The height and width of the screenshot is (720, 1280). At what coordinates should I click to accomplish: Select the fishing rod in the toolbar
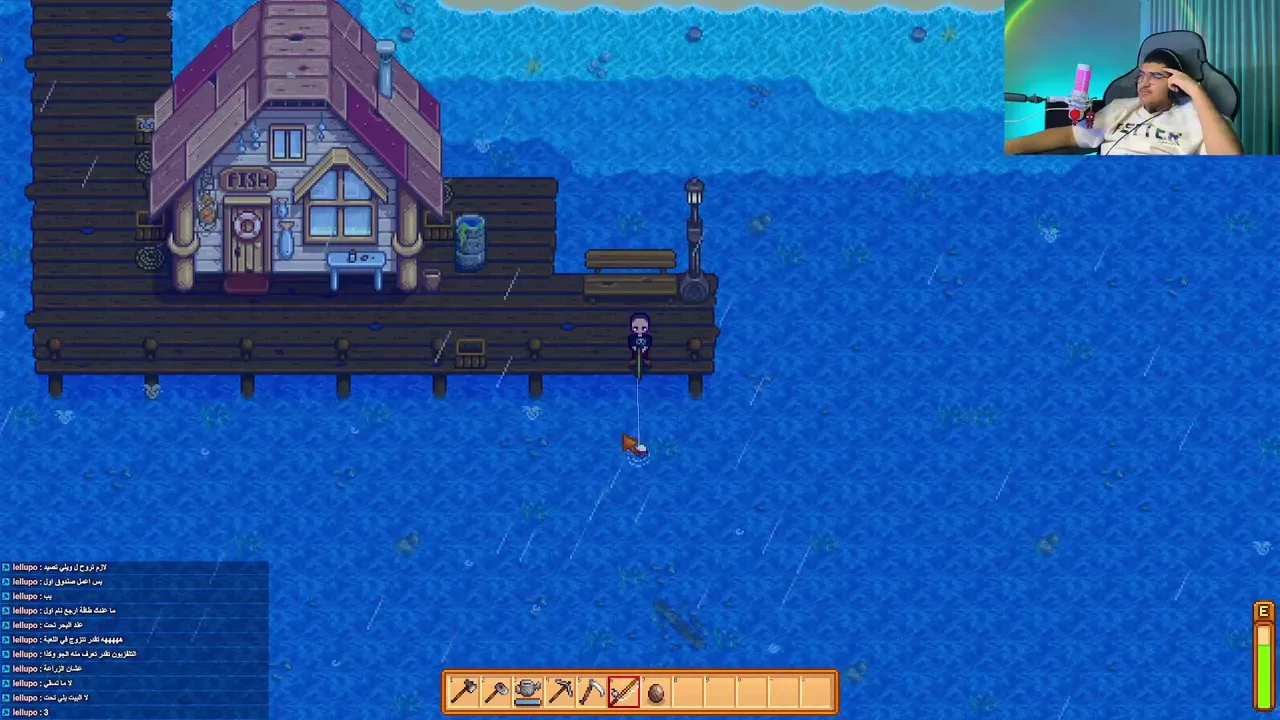[x=624, y=692]
